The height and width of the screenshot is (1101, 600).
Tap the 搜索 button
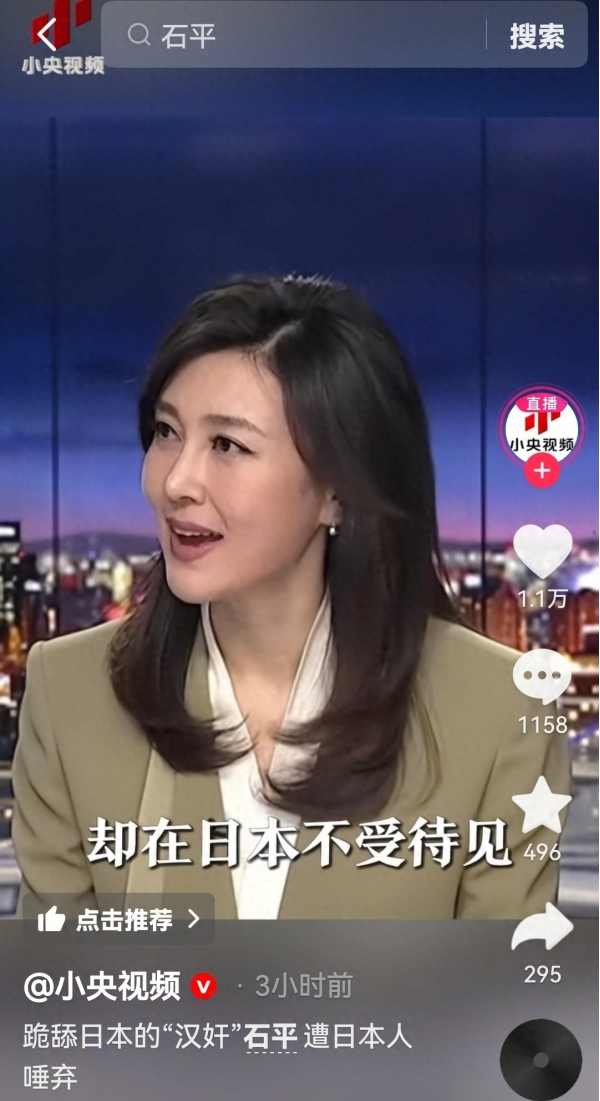tap(537, 36)
